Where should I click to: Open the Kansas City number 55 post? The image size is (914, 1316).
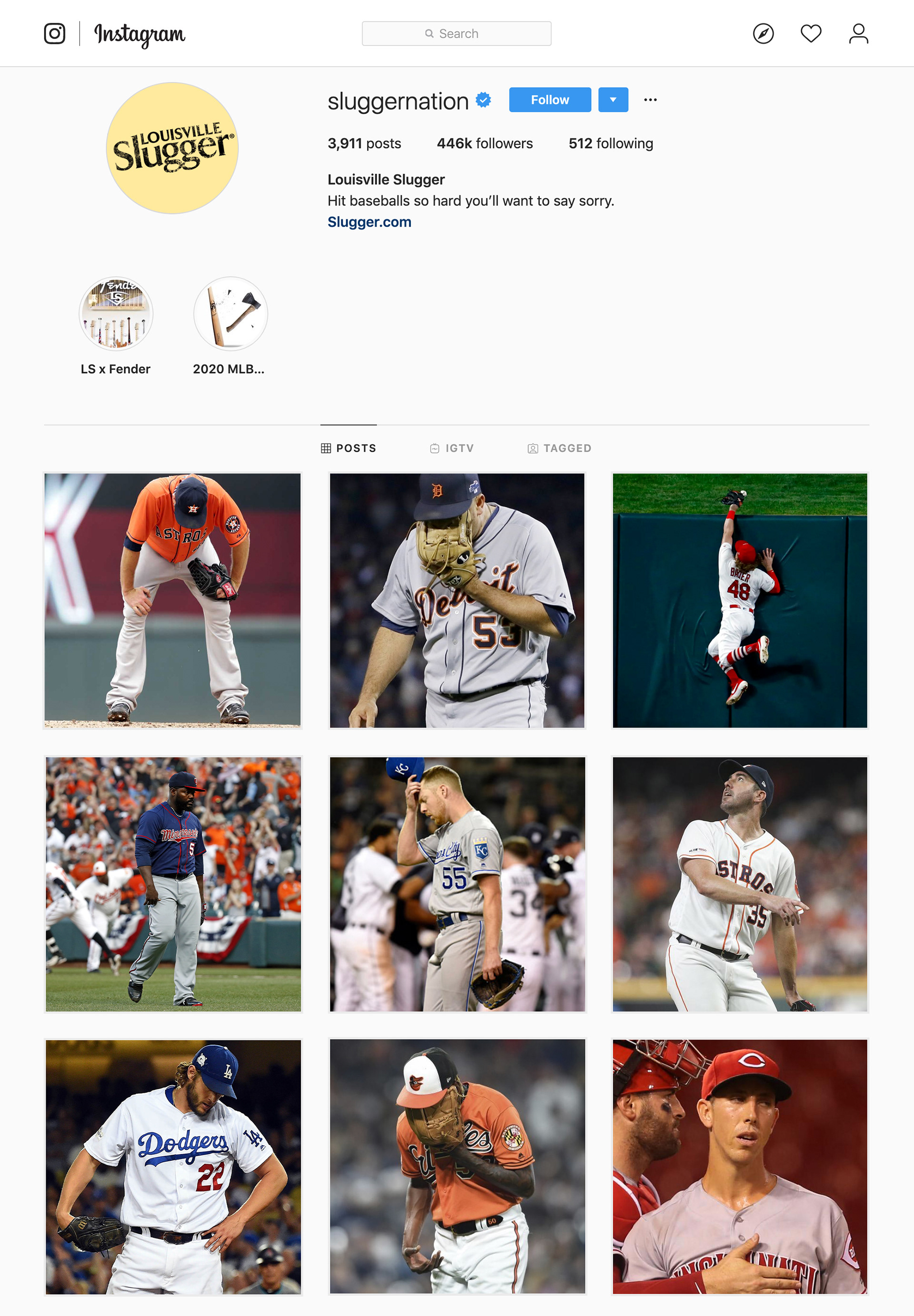pos(457,884)
